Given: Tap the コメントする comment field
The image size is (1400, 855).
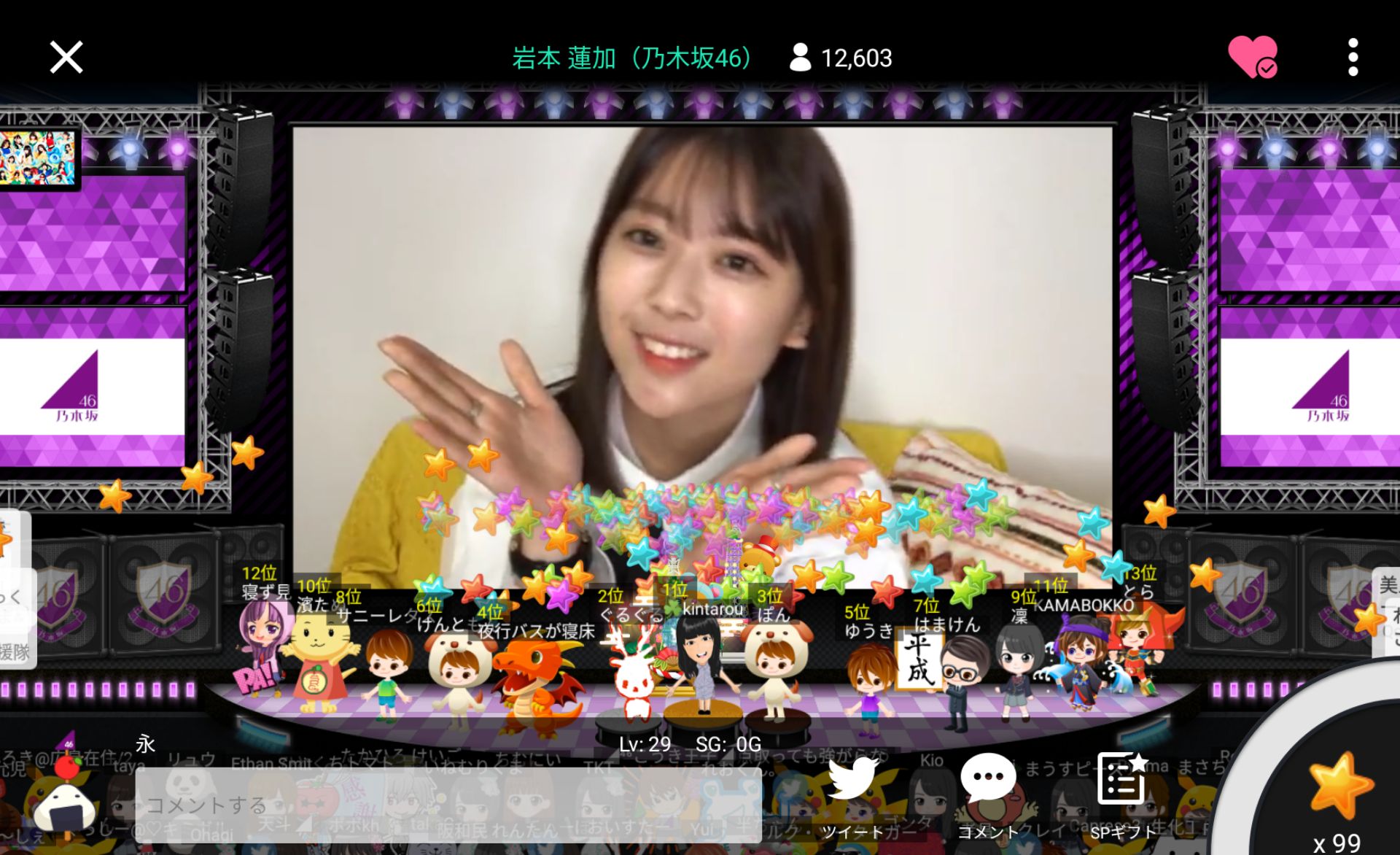Looking at the screenshot, I should point(448,805).
